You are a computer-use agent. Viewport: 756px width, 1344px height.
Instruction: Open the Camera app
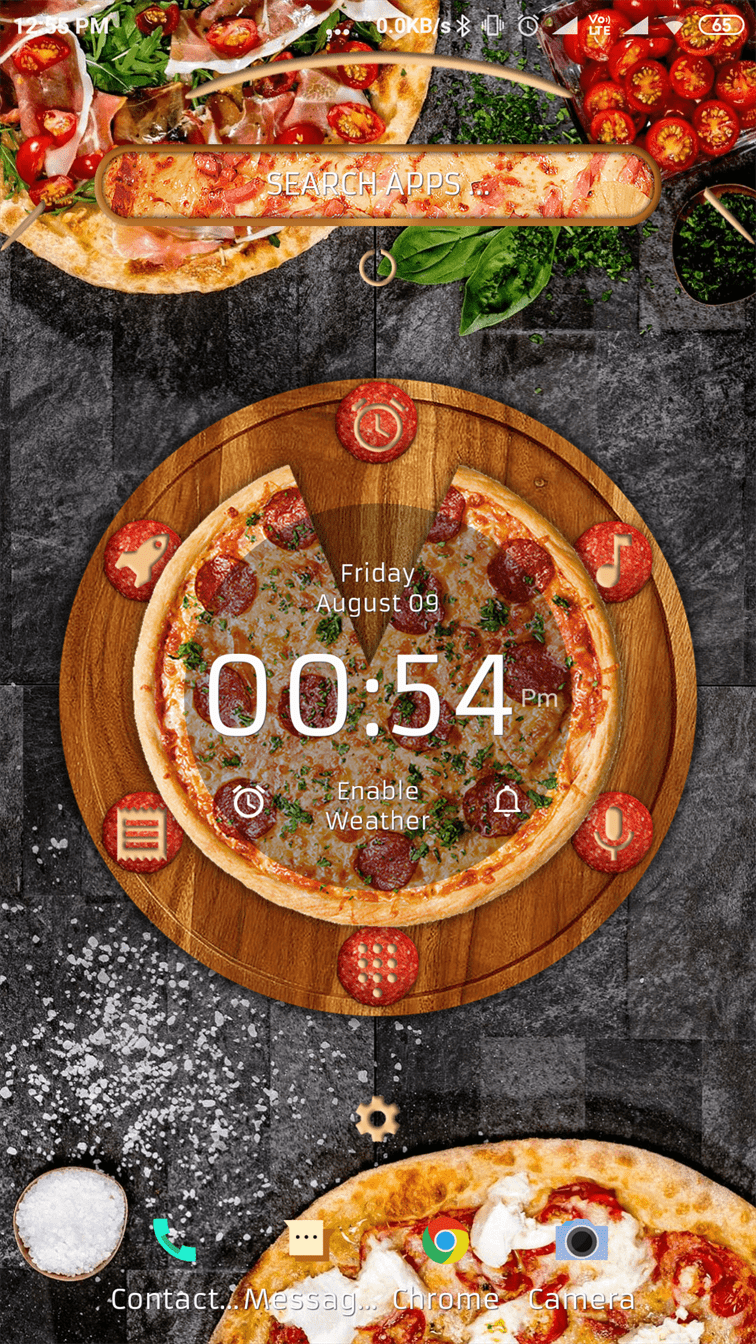pyautogui.click(x=581, y=1241)
